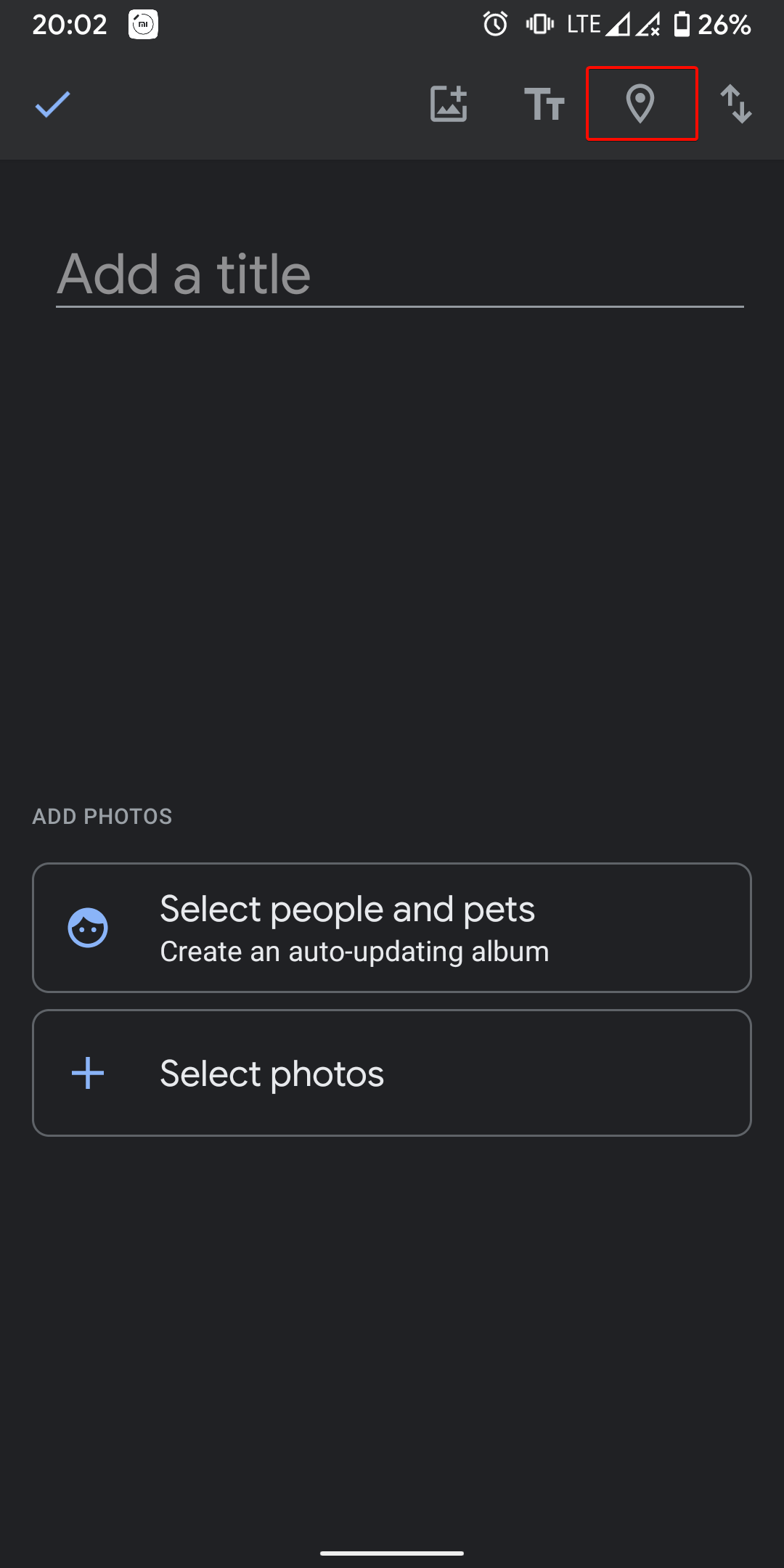Tap the add photos icon
The width and height of the screenshot is (784, 1568).
(x=449, y=104)
